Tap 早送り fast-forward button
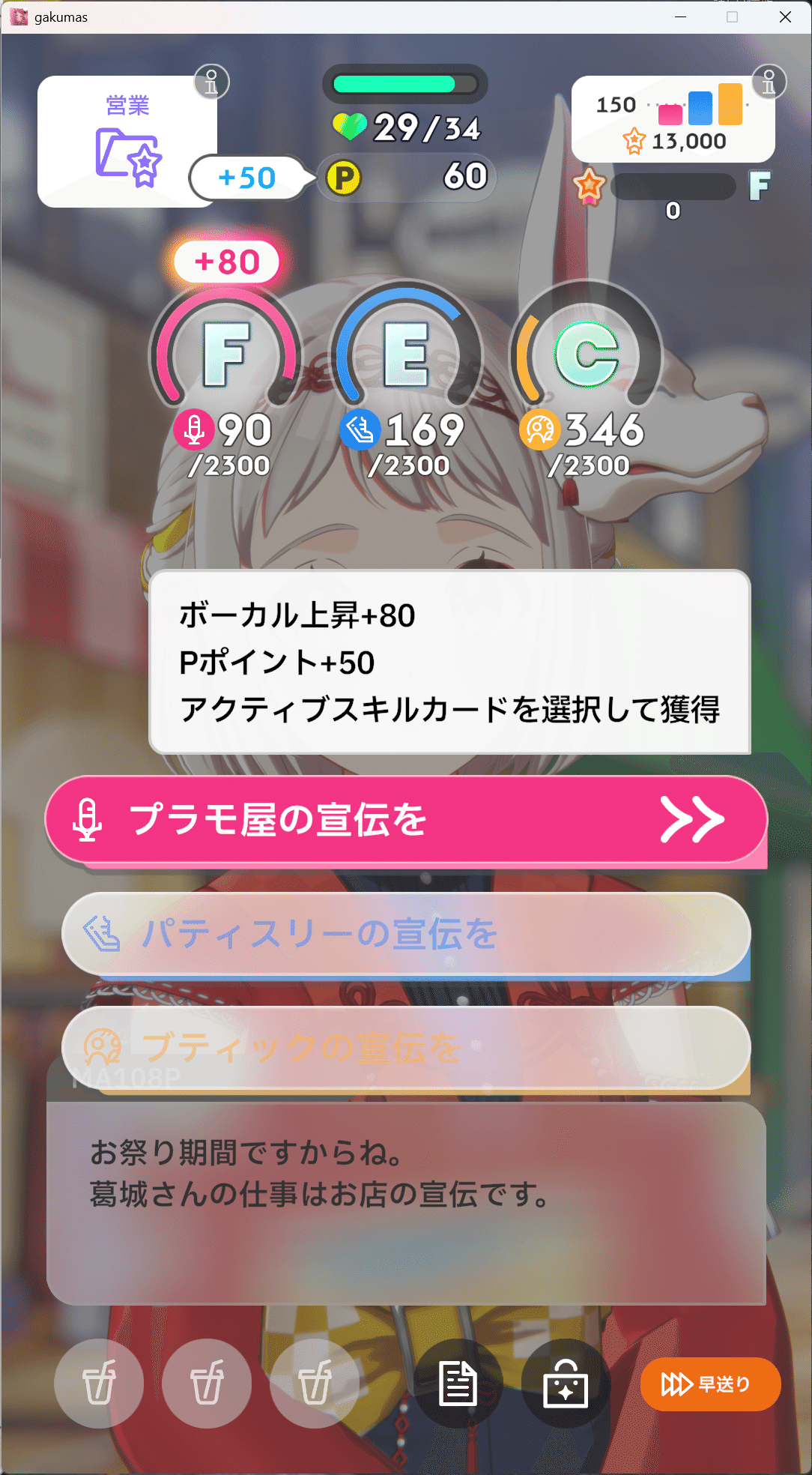 [x=710, y=1384]
